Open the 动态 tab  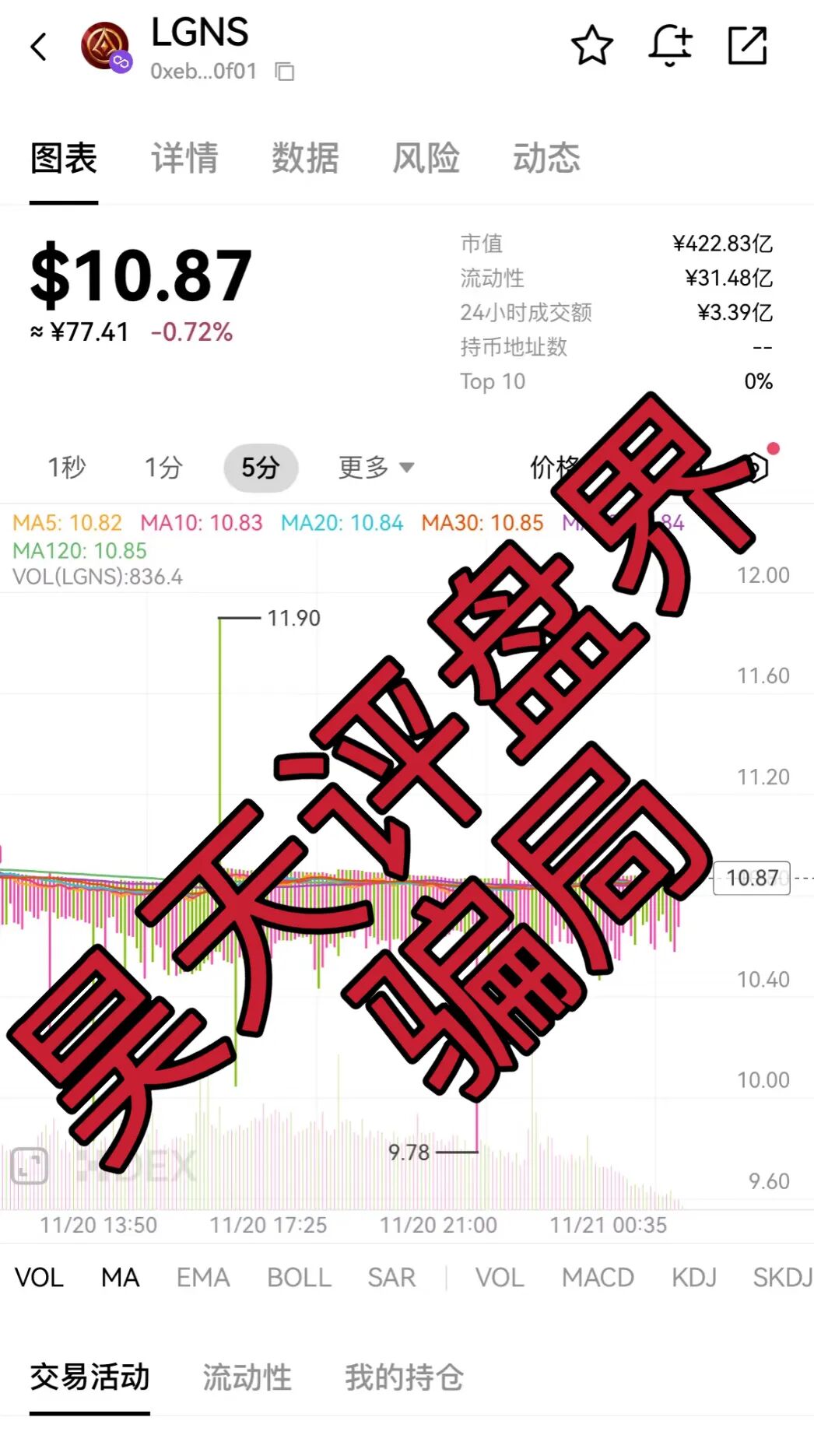click(546, 158)
